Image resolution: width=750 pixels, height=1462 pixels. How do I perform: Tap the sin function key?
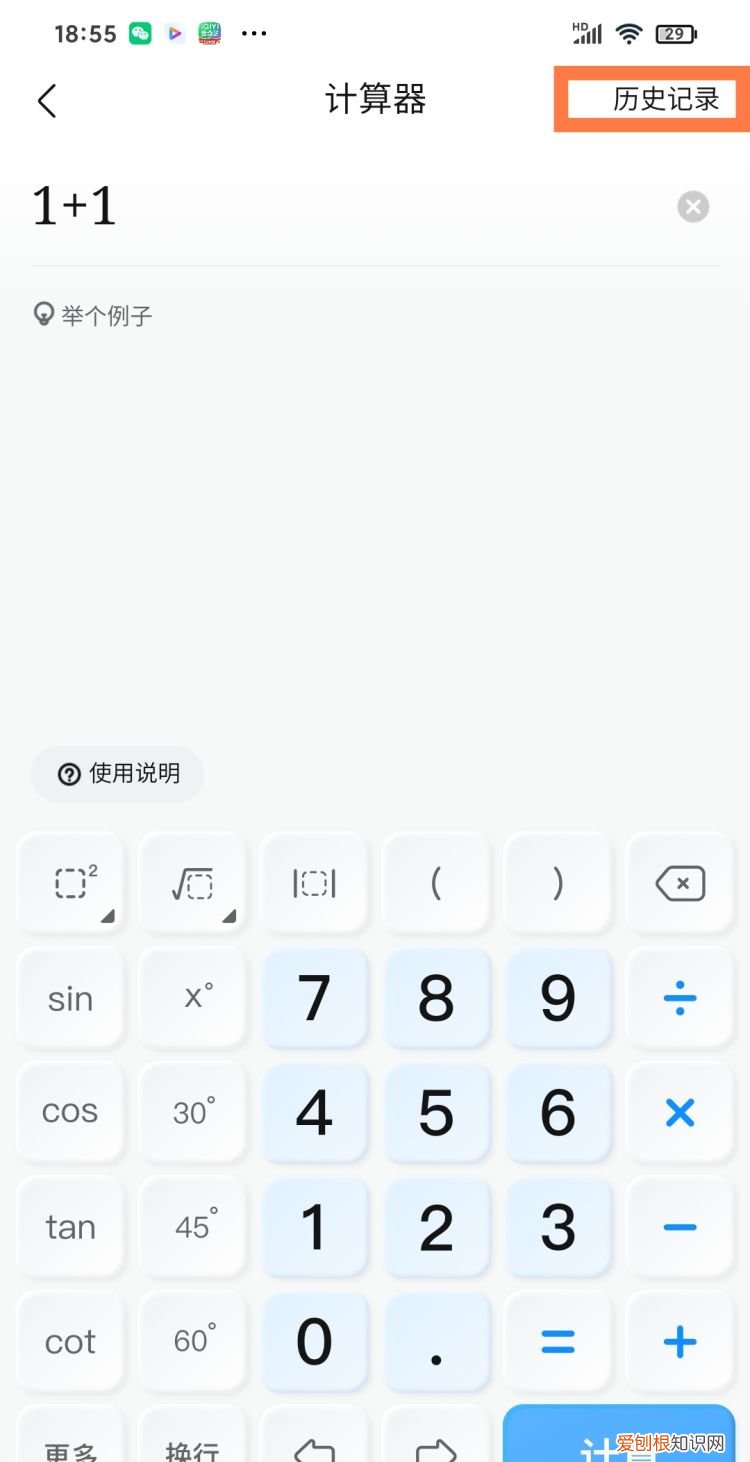click(70, 998)
